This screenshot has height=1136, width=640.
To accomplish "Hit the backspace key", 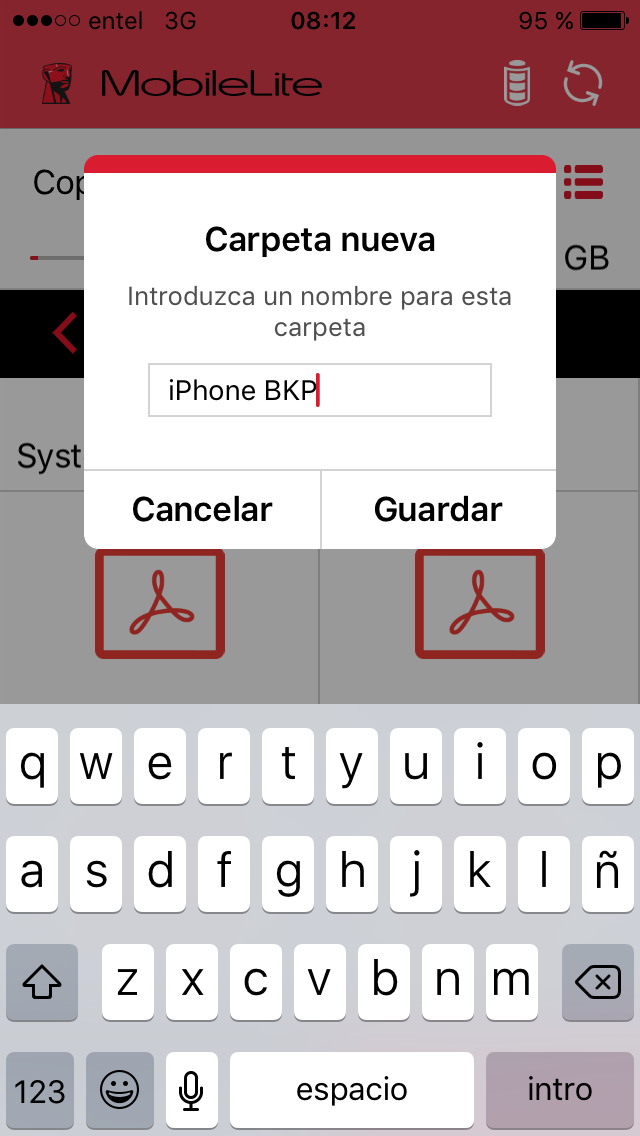I will tap(597, 982).
